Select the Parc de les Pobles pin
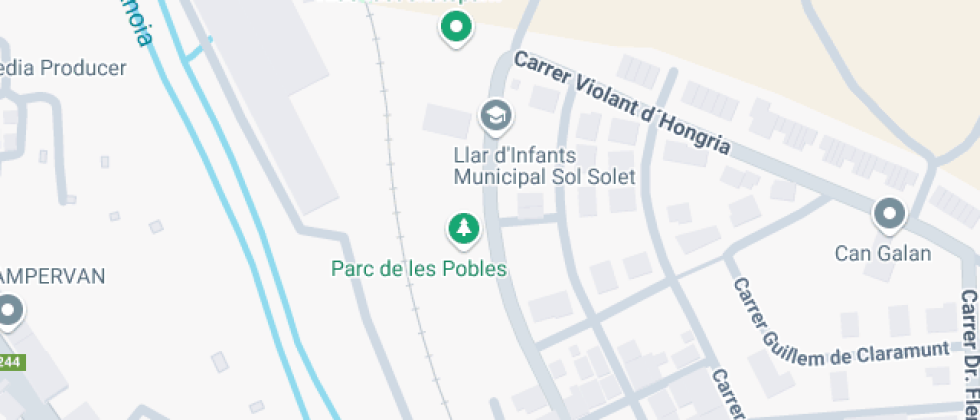Viewport: 980px width, 420px height. 462,229
